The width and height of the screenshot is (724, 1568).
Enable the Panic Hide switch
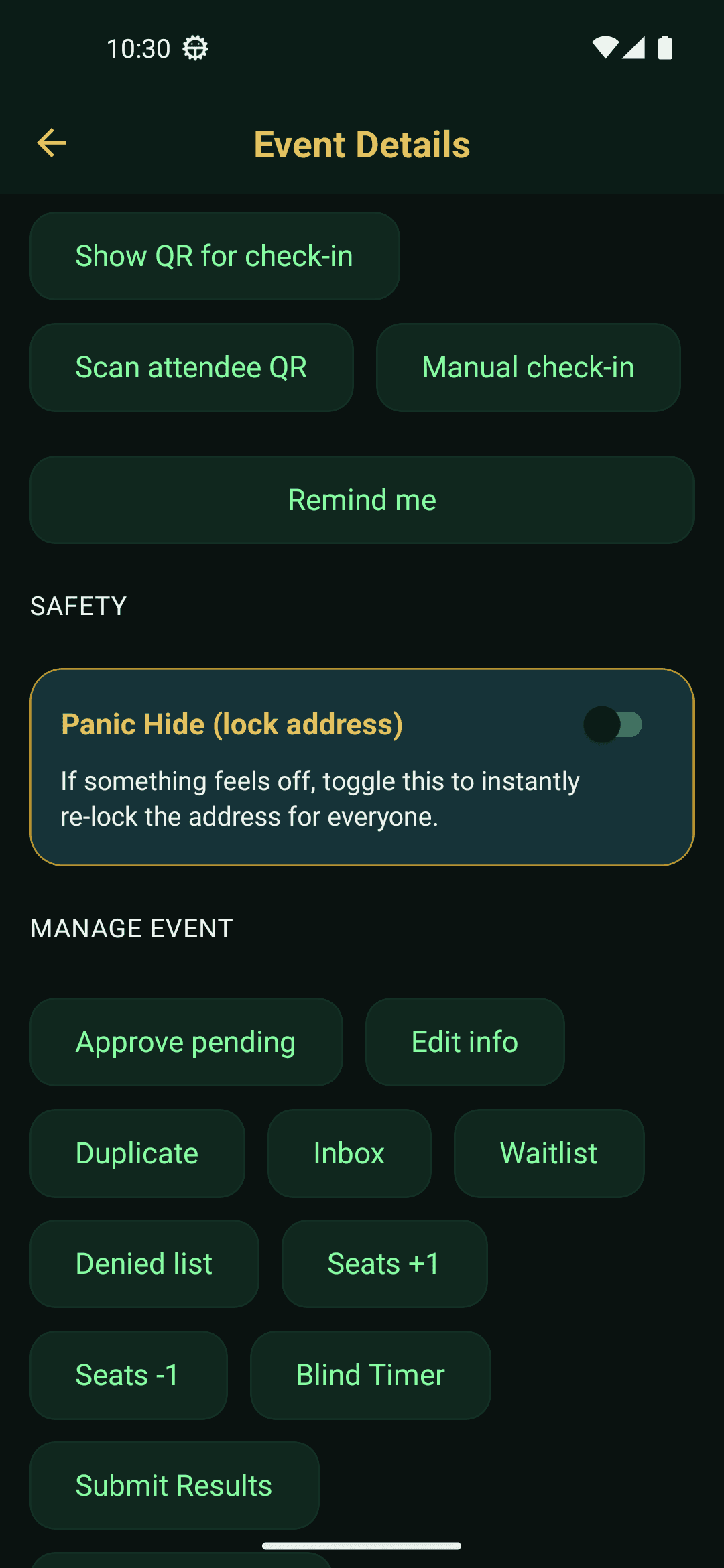613,724
